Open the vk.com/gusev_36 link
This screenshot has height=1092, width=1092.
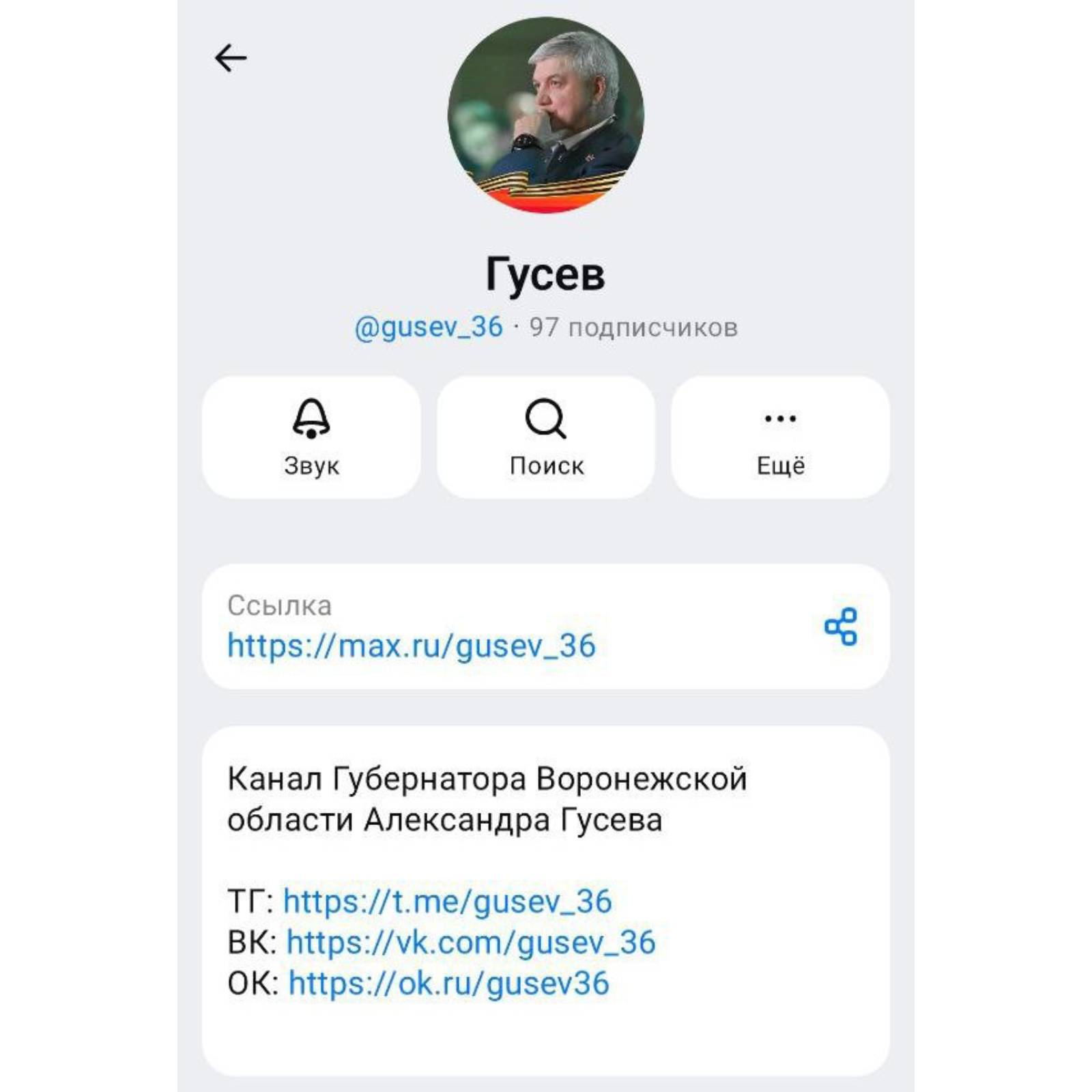[x=470, y=943]
